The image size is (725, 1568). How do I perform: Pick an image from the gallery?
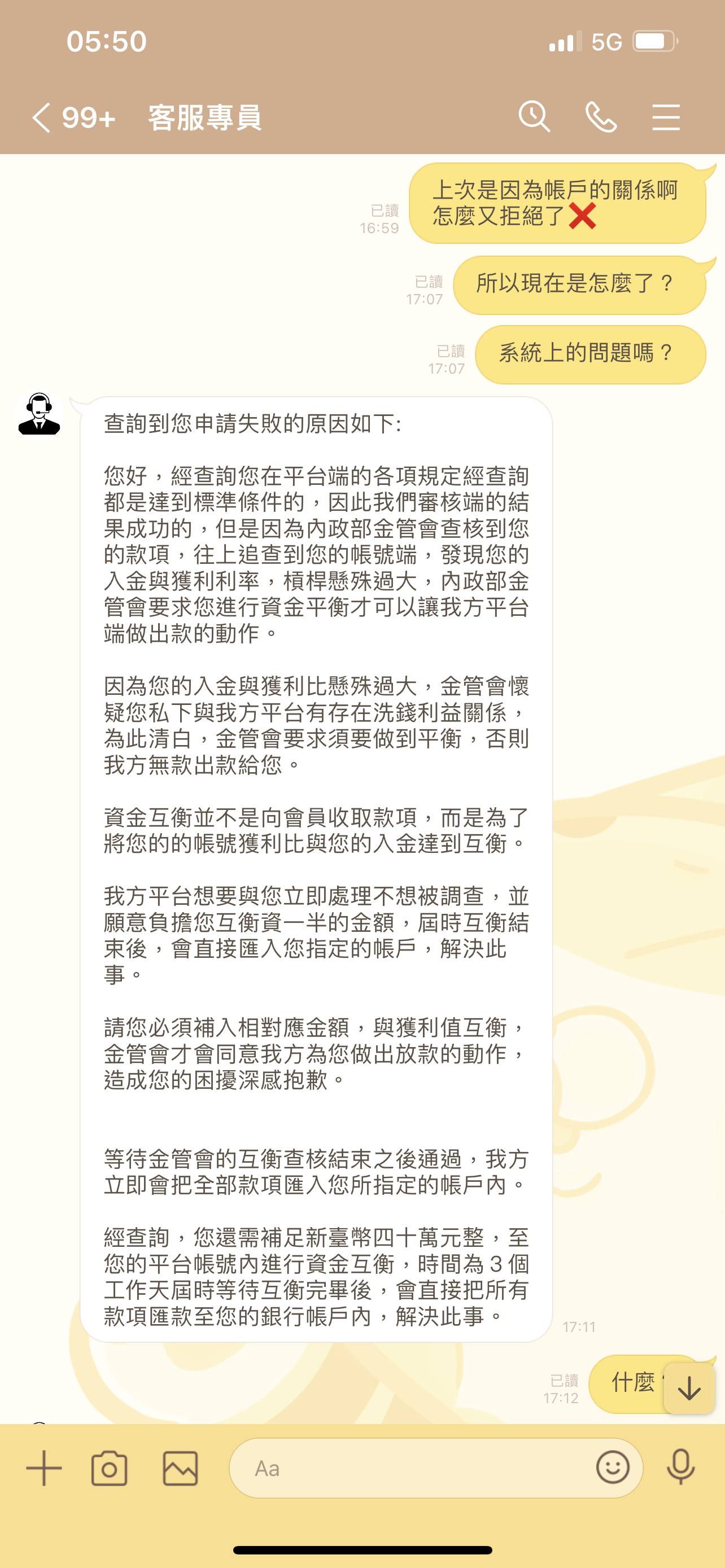(180, 1468)
